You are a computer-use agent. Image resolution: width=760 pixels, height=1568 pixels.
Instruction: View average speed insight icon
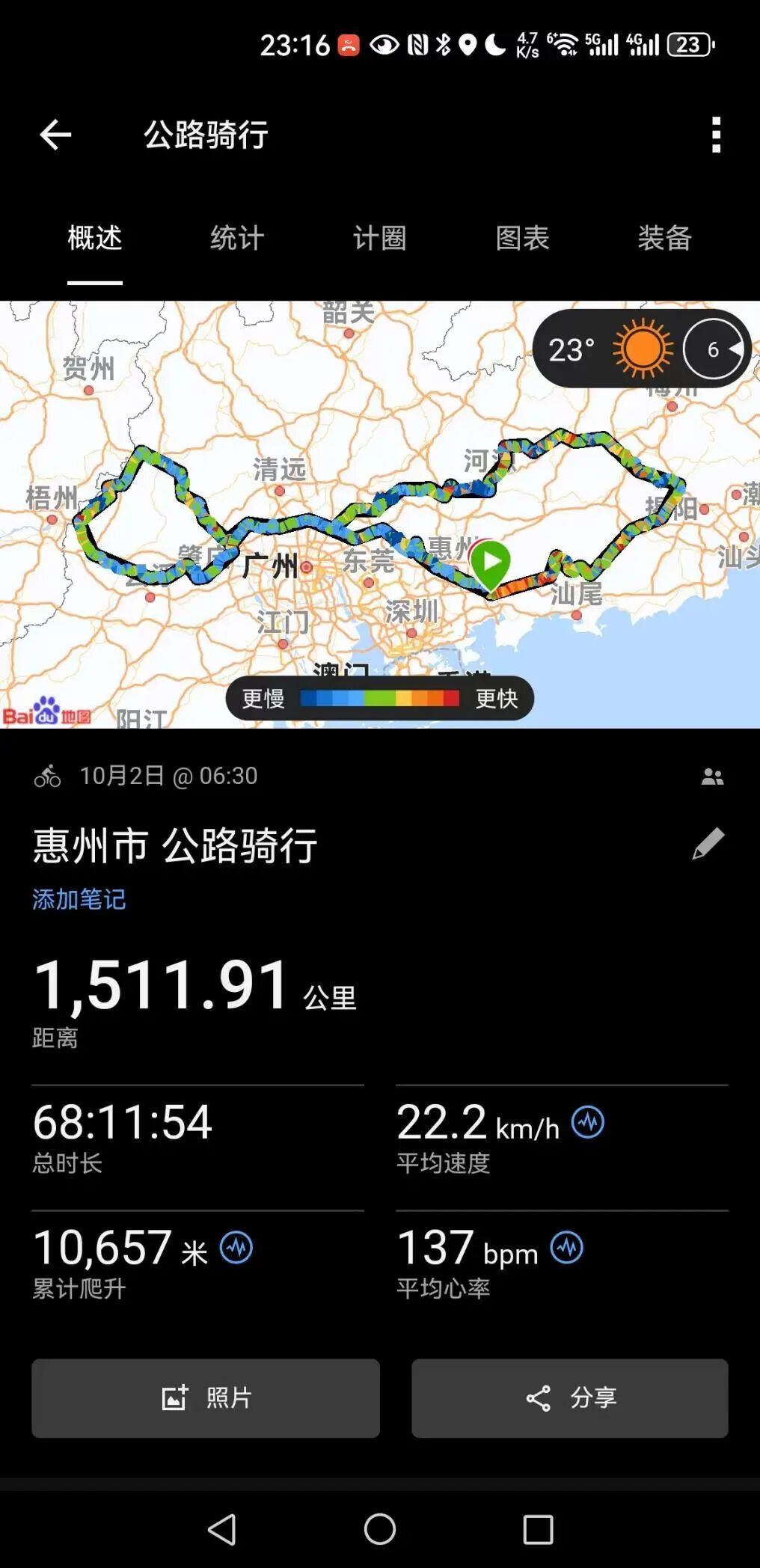[x=588, y=1122]
